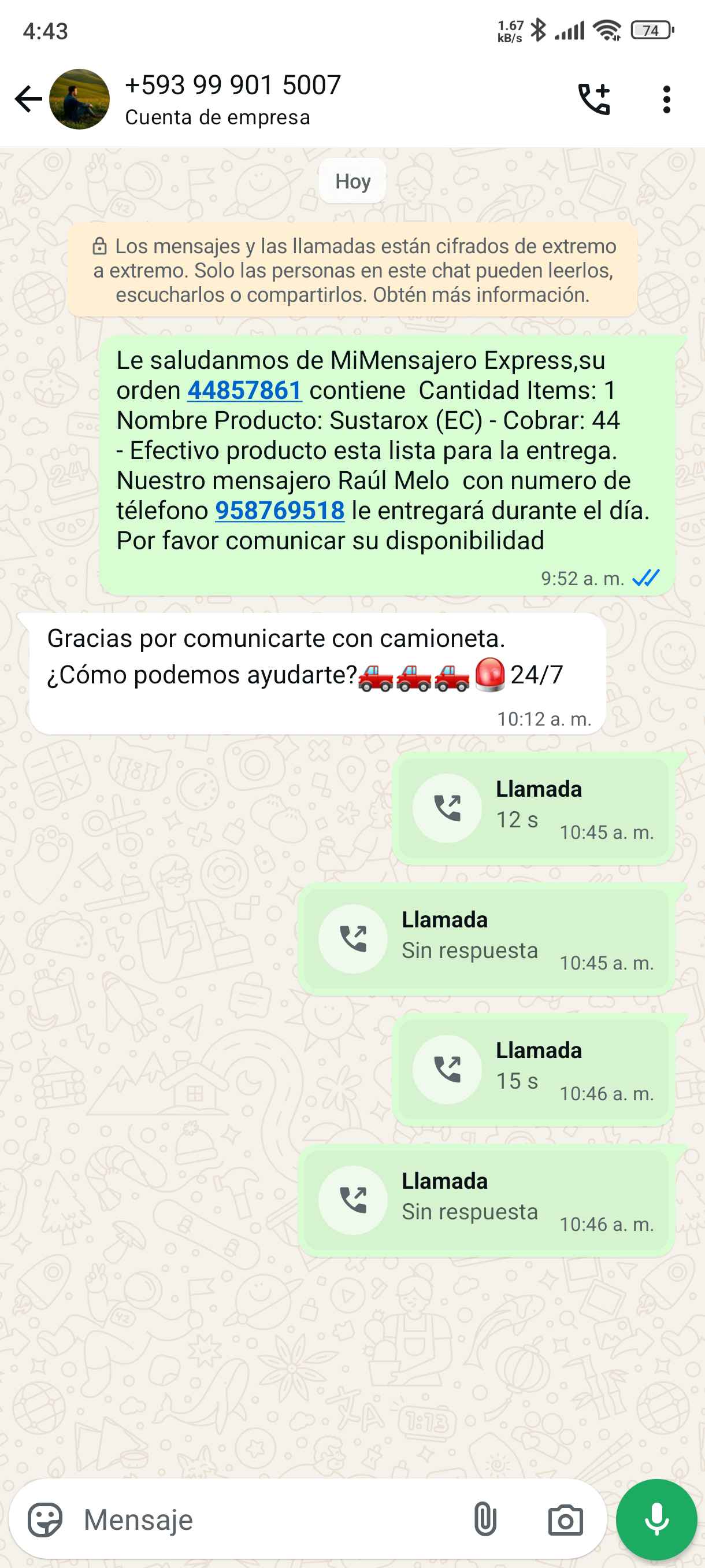Image resolution: width=705 pixels, height=1568 pixels.
Task: Tap the green microphone voice message button
Action: point(656,1520)
